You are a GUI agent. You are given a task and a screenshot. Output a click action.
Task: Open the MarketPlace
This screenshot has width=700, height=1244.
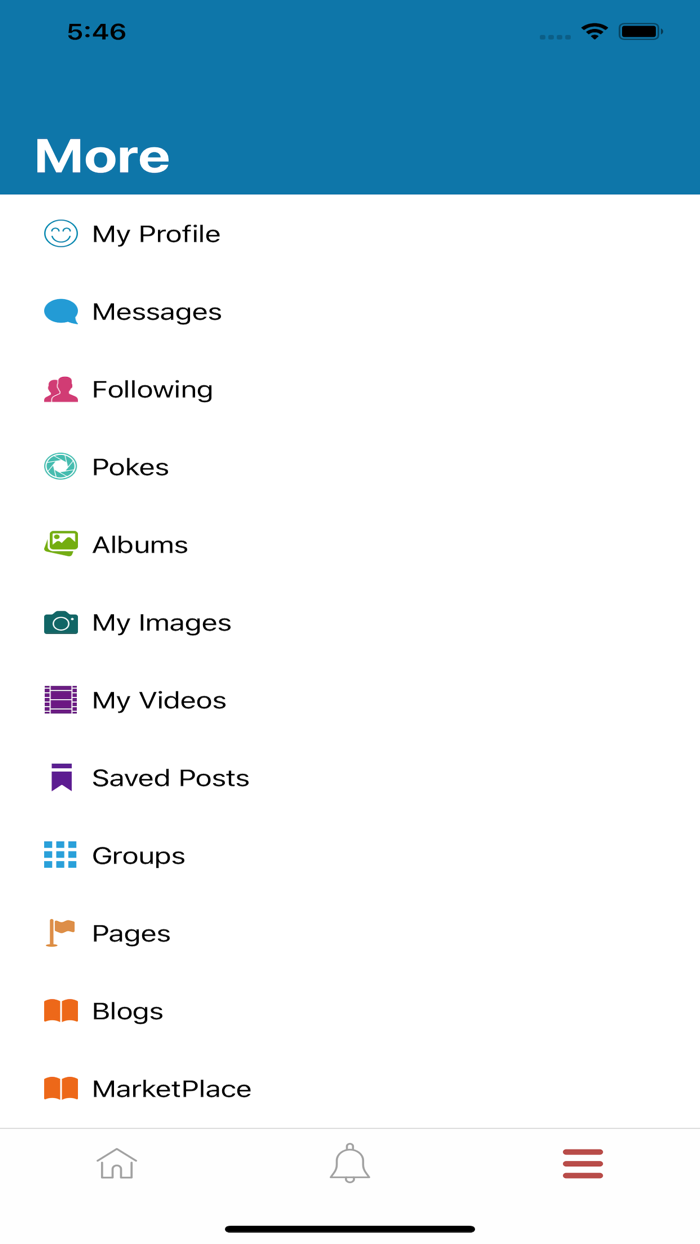tap(171, 1089)
